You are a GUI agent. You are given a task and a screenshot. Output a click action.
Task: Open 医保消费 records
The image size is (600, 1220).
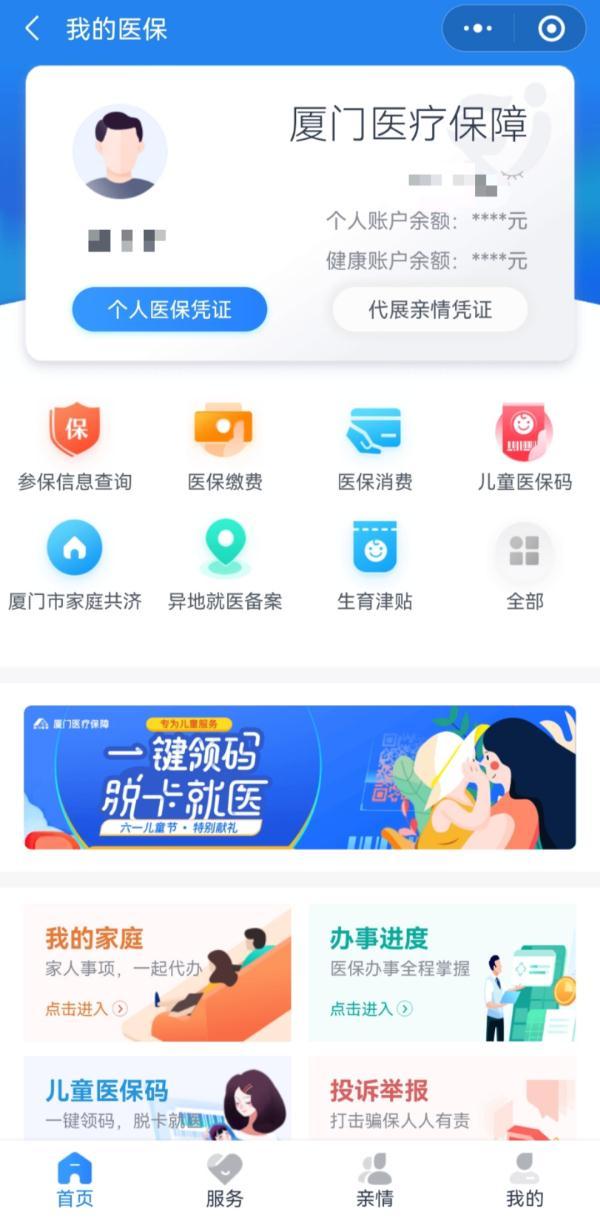pyautogui.click(x=374, y=447)
